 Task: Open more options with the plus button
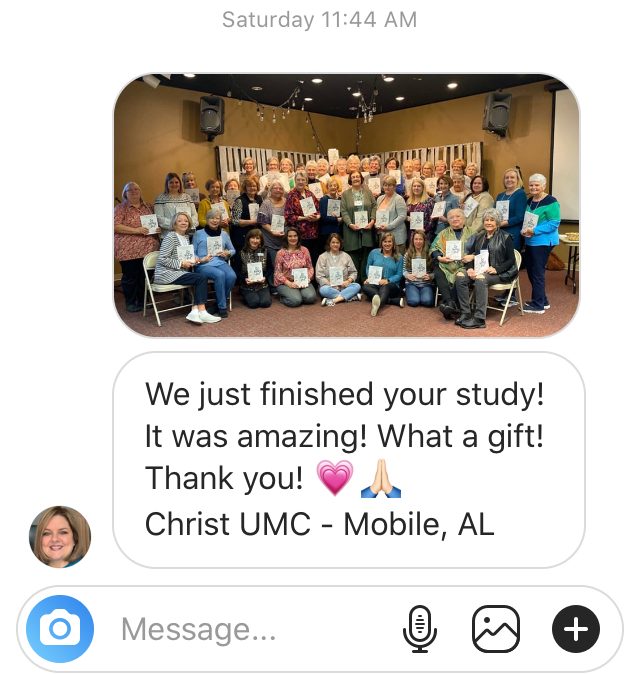pos(576,629)
